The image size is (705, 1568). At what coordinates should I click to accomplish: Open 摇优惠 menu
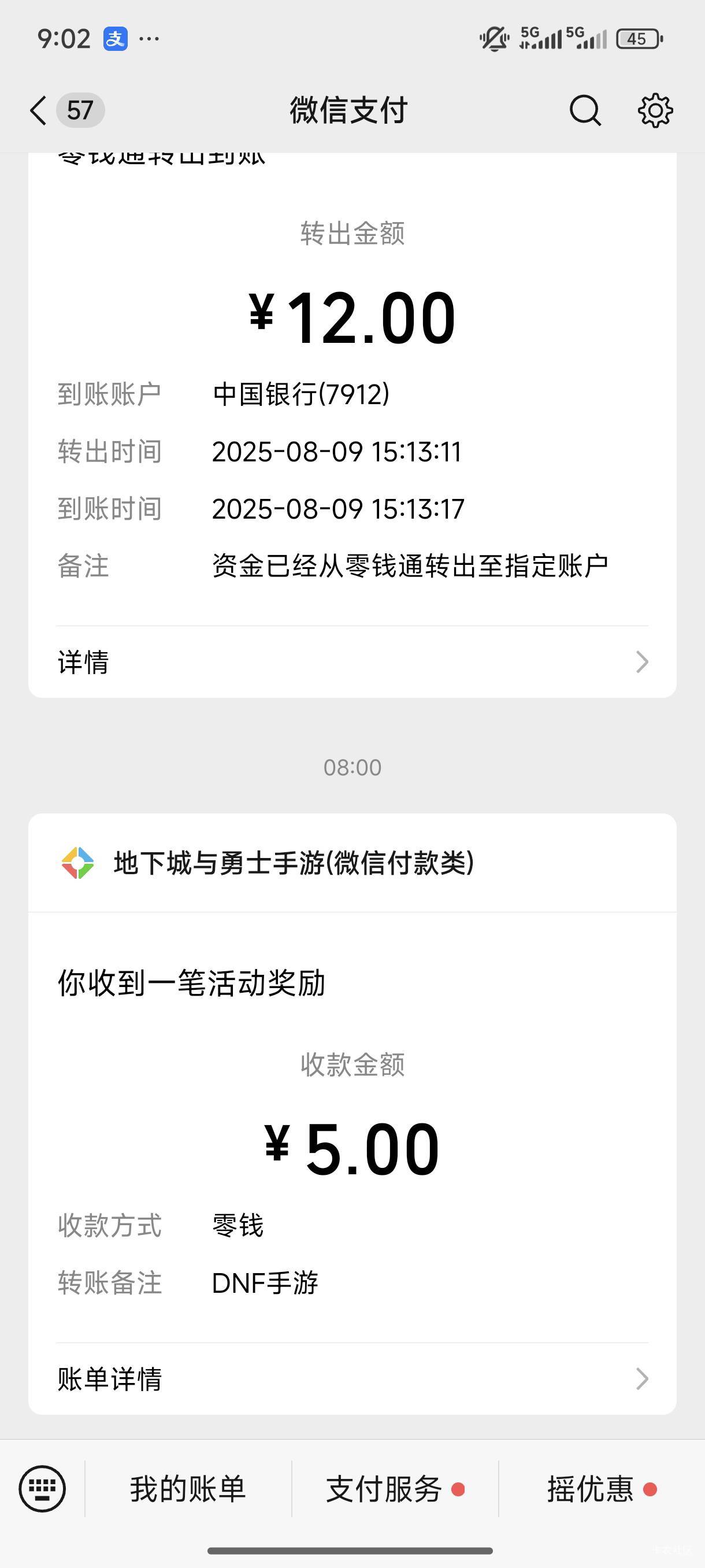[x=602, y=1489]
